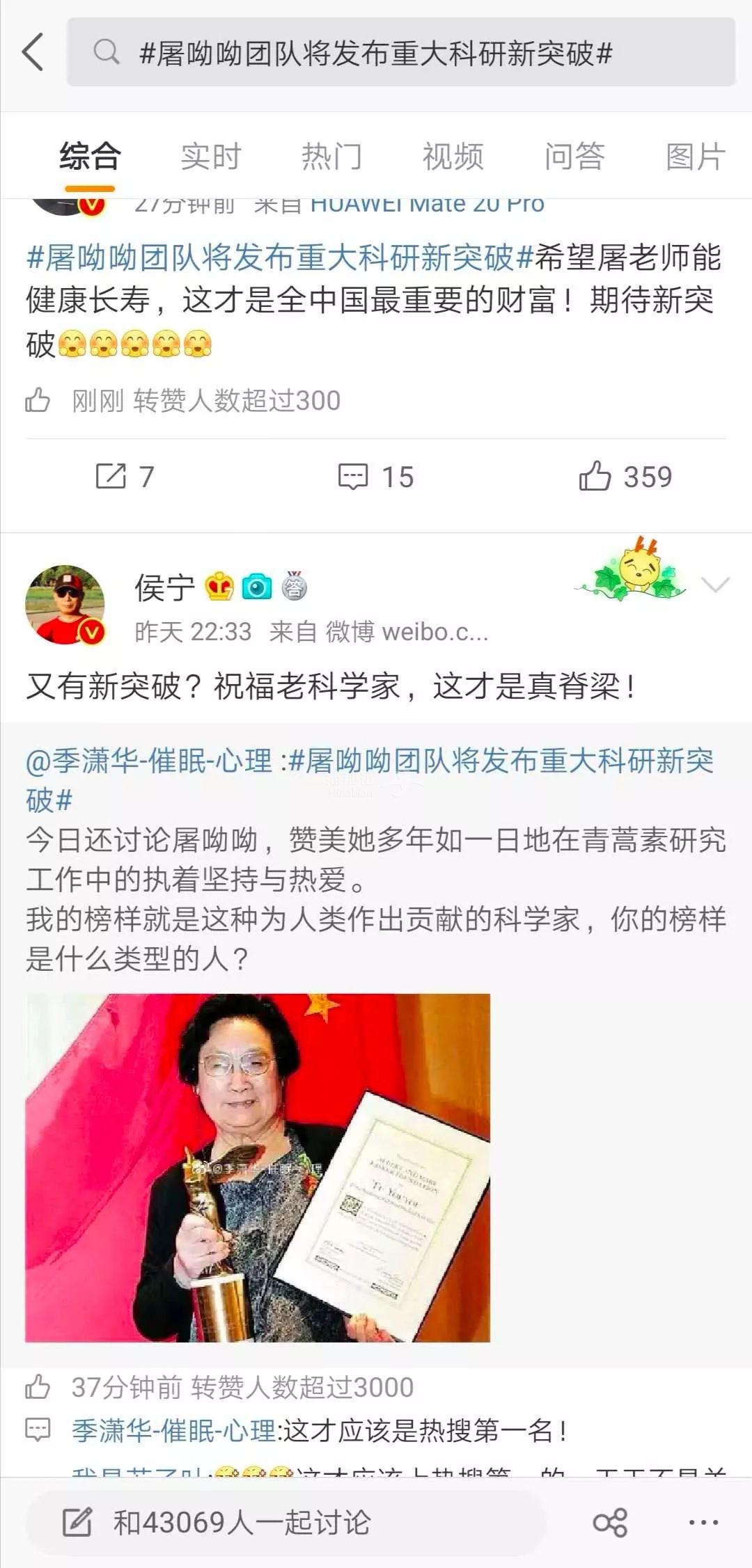
Task: Select the 综合 tab
Action: (90, 156)
